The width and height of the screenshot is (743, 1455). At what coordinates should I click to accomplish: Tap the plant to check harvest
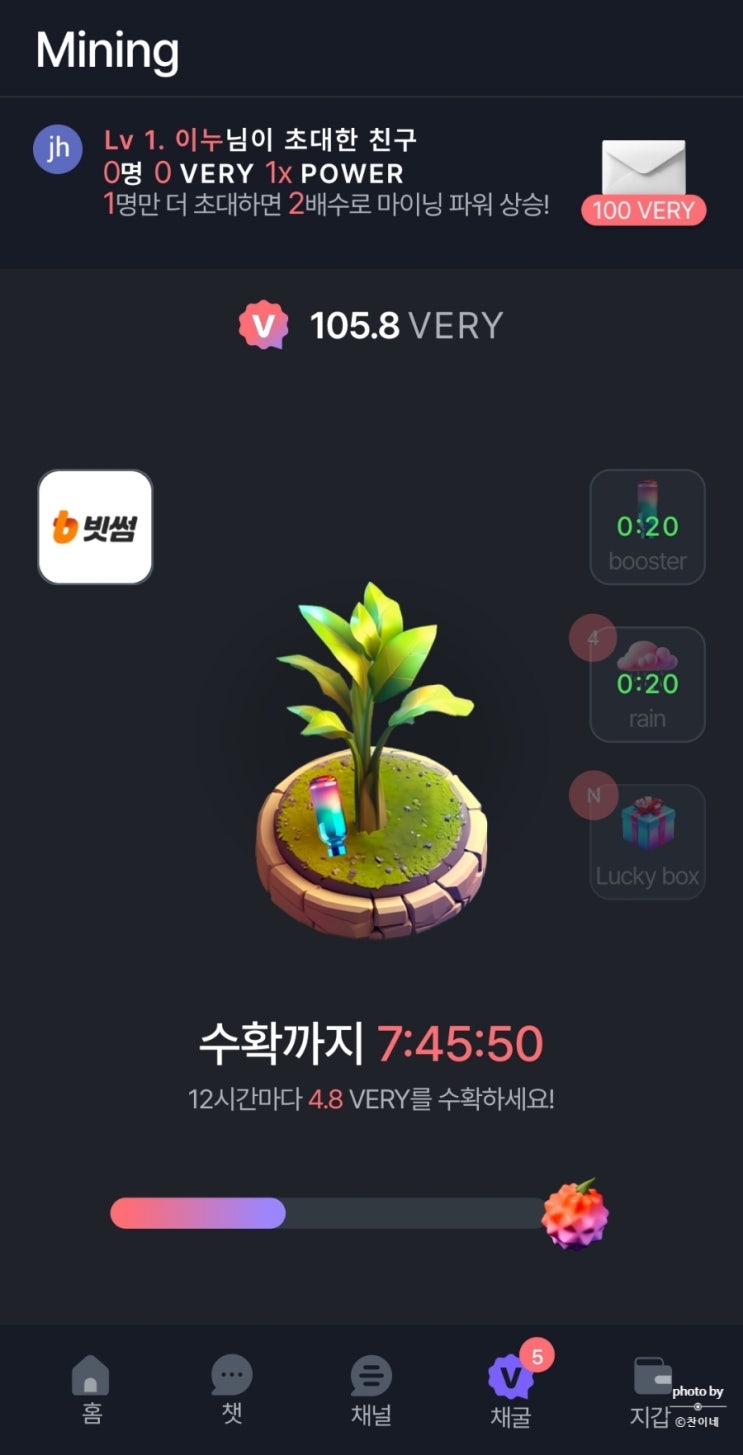pos(371,760)
